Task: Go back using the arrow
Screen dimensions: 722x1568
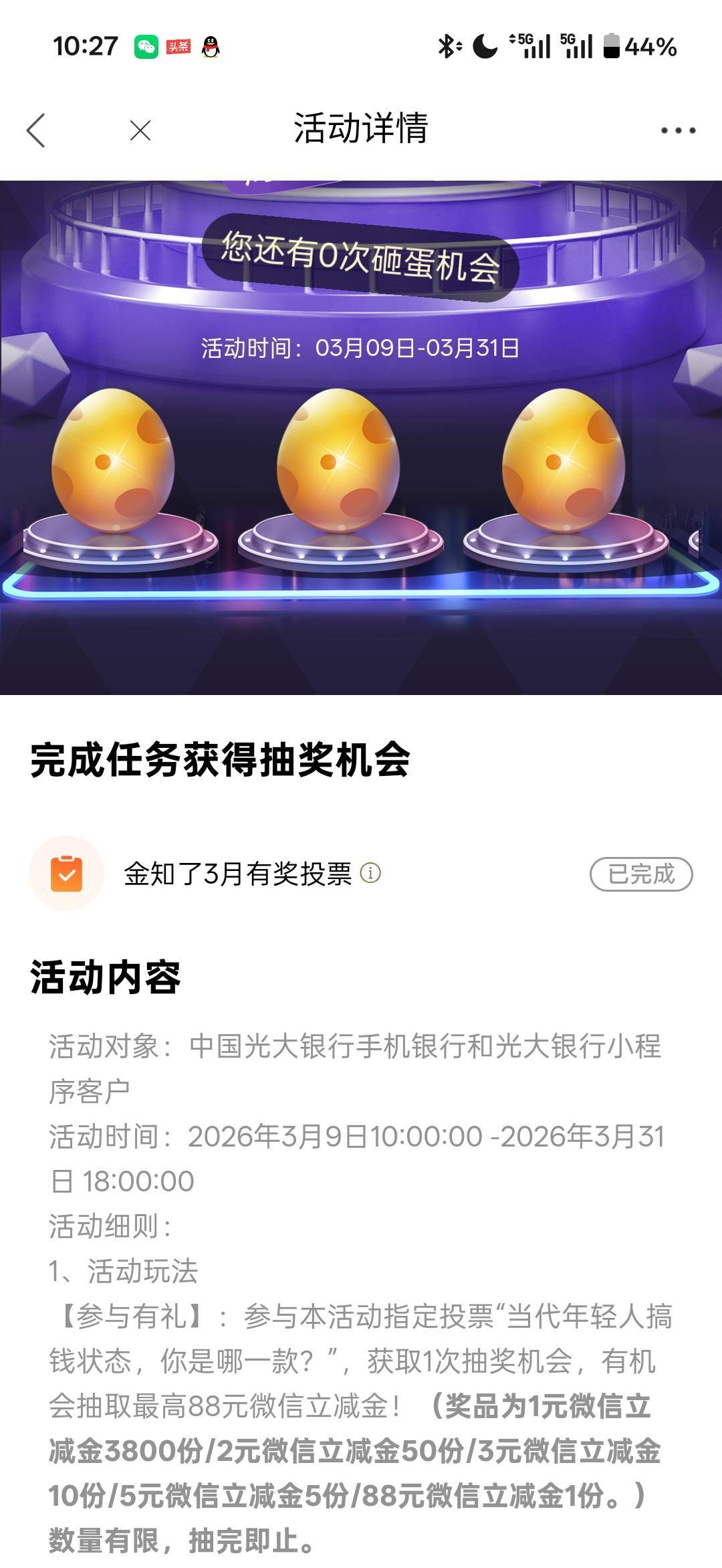Action: pyautogui.click(x=36, y=130)
